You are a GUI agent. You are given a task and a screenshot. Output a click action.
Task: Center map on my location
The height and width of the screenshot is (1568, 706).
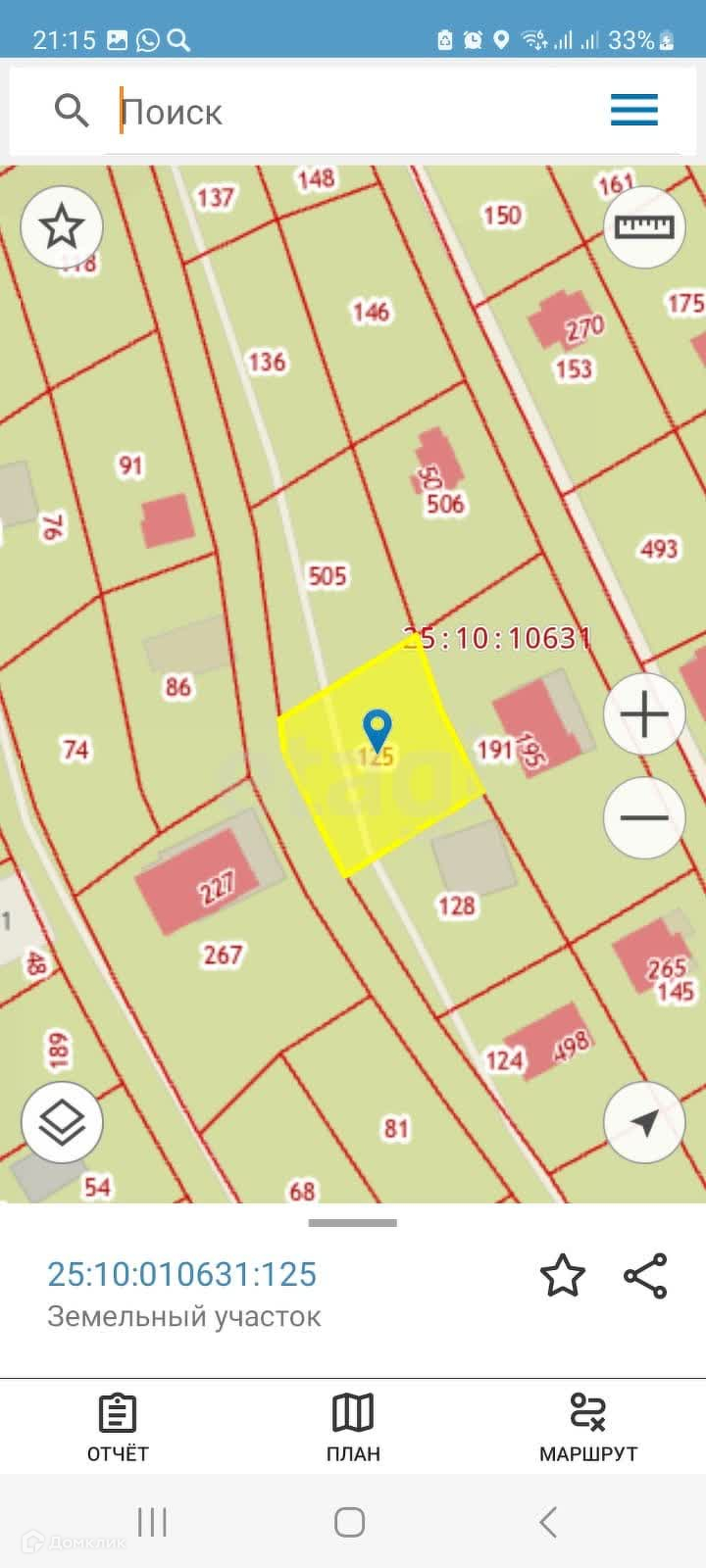click(644, 1122)
